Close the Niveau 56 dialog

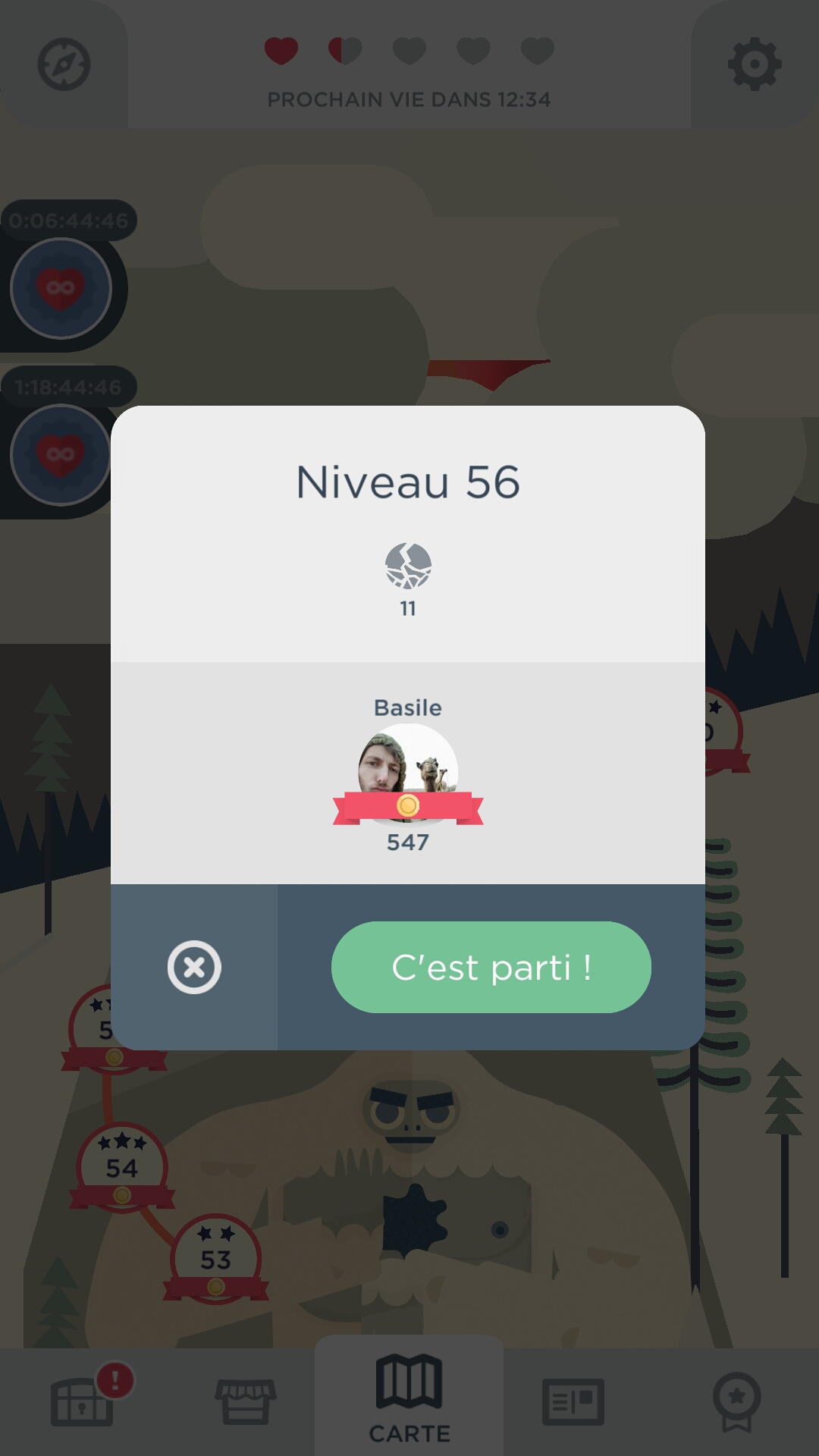[194, 967]
